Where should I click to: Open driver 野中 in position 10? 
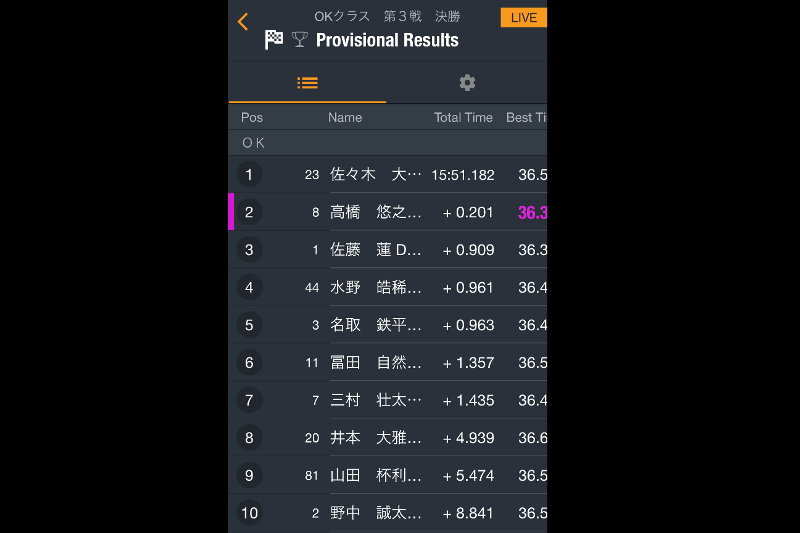[376, 513]
